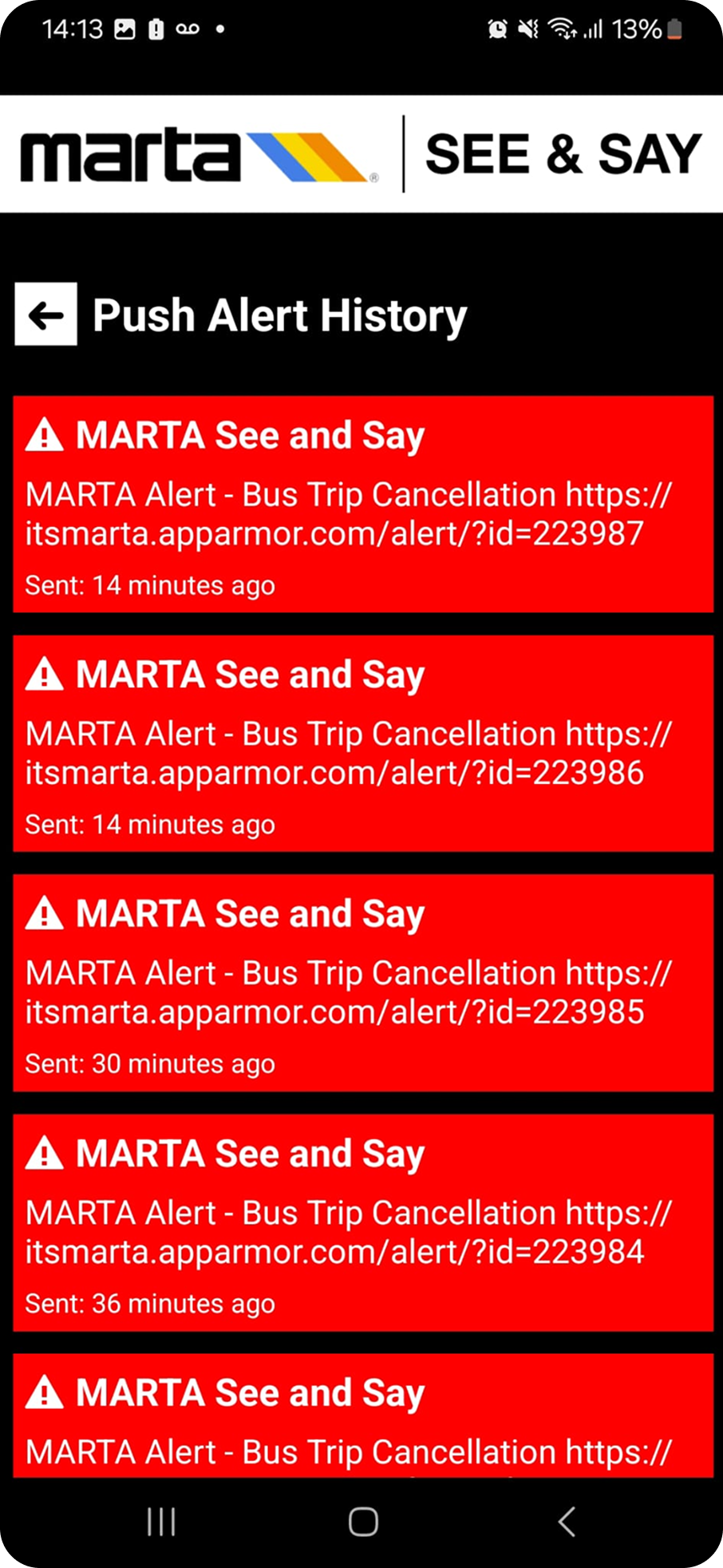Open the alert with id=223986
723x1568 pixels.
pos(362,744)
